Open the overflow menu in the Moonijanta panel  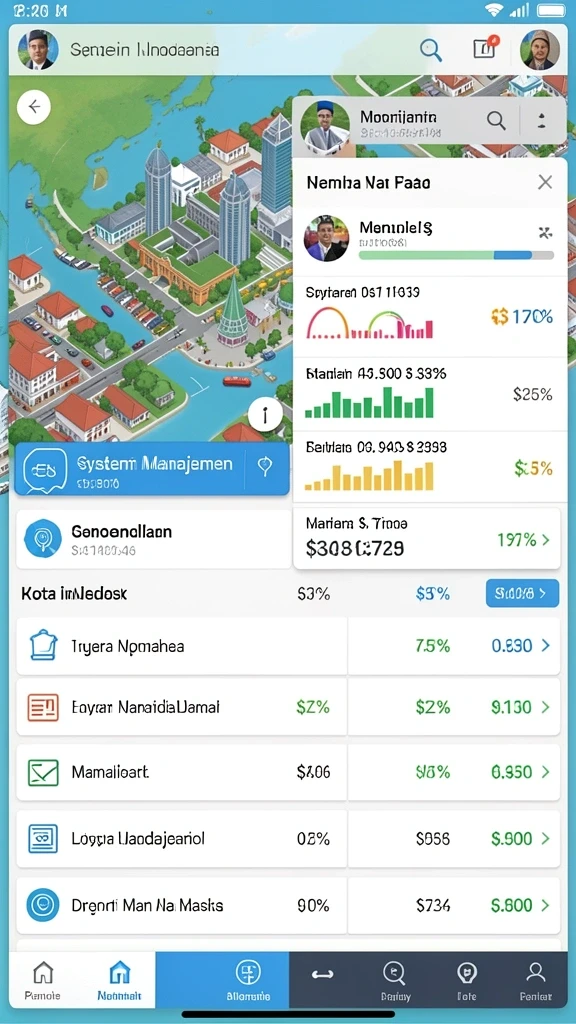(x=541, y=120)
